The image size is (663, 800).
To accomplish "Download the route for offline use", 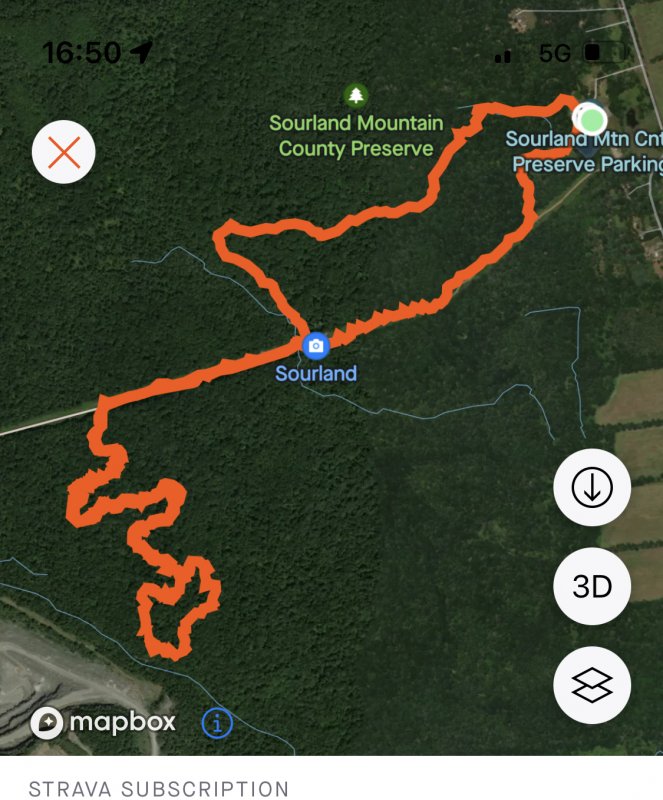I will [x=591, y=487].
